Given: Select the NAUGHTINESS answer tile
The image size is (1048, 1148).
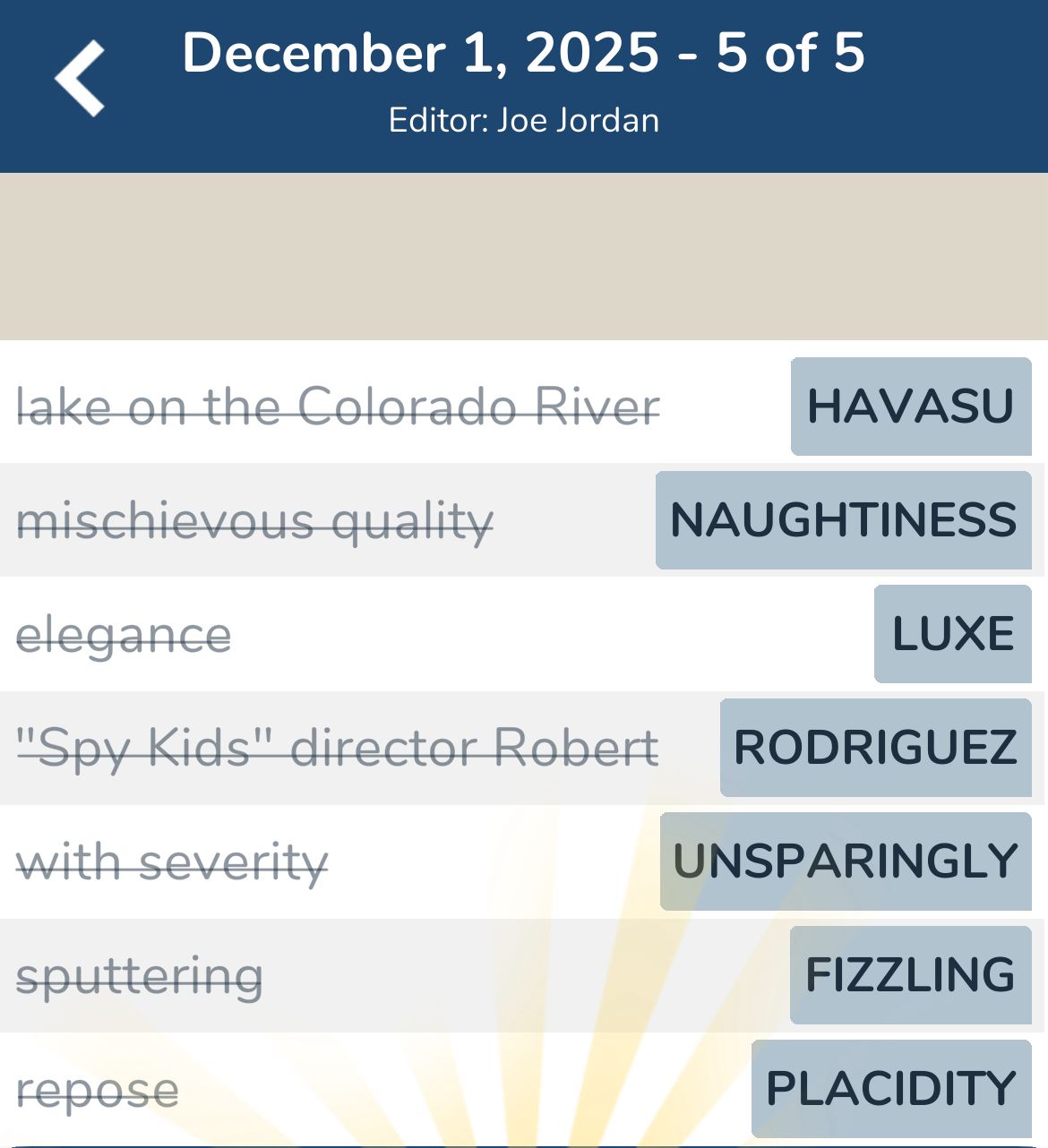Looking at the screenshot, I should 842,520.
